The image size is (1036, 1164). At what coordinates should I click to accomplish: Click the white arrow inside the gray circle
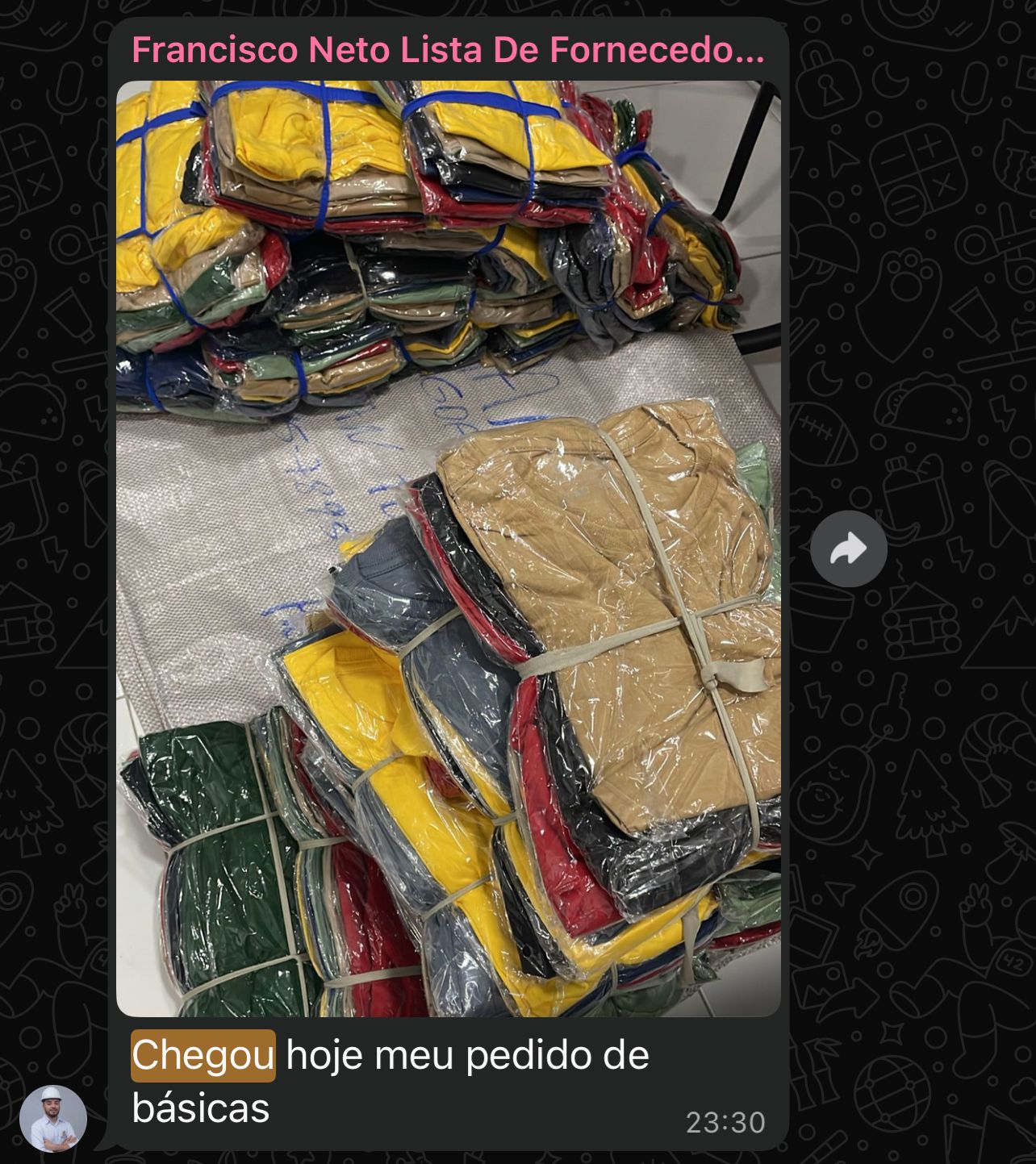tap(849, 547)
